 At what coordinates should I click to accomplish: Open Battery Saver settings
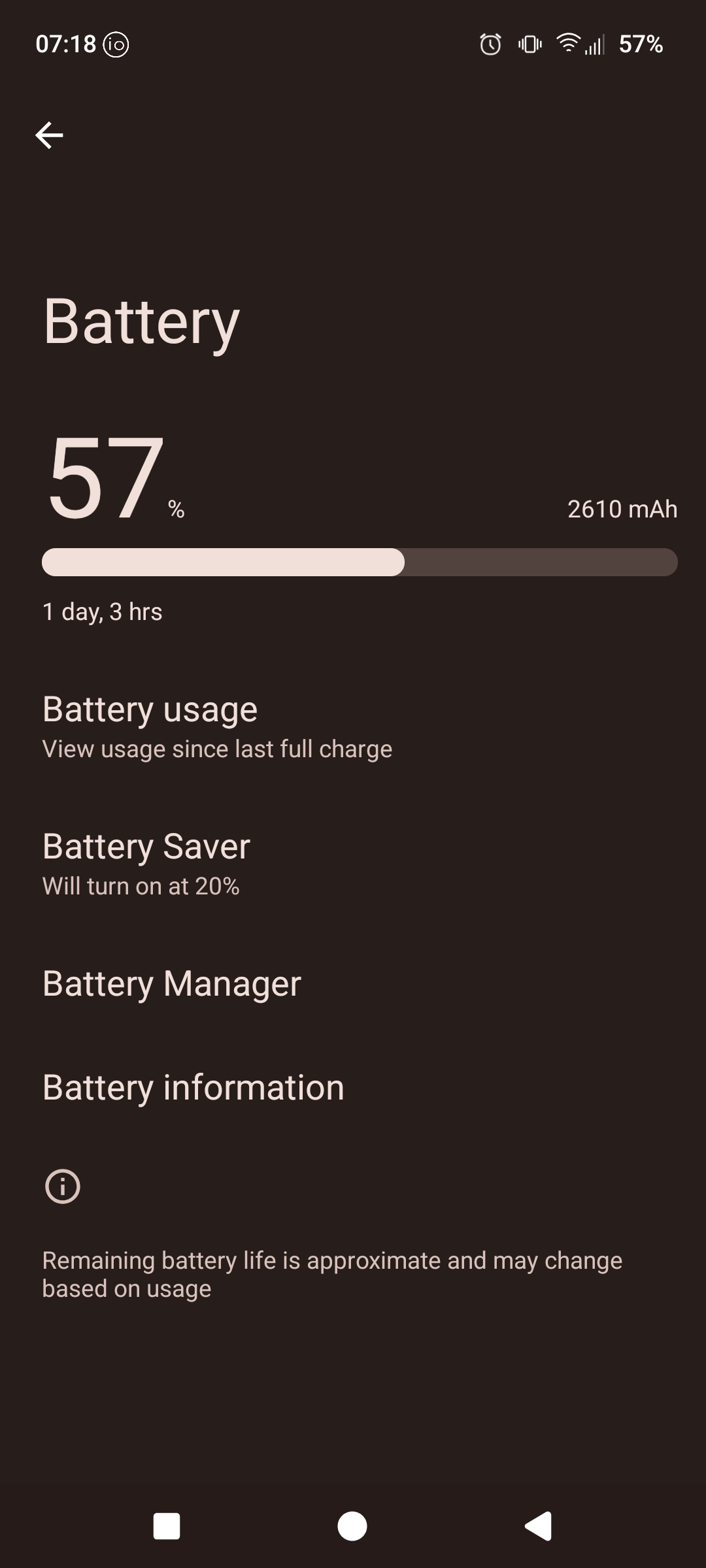click(147, 863)
